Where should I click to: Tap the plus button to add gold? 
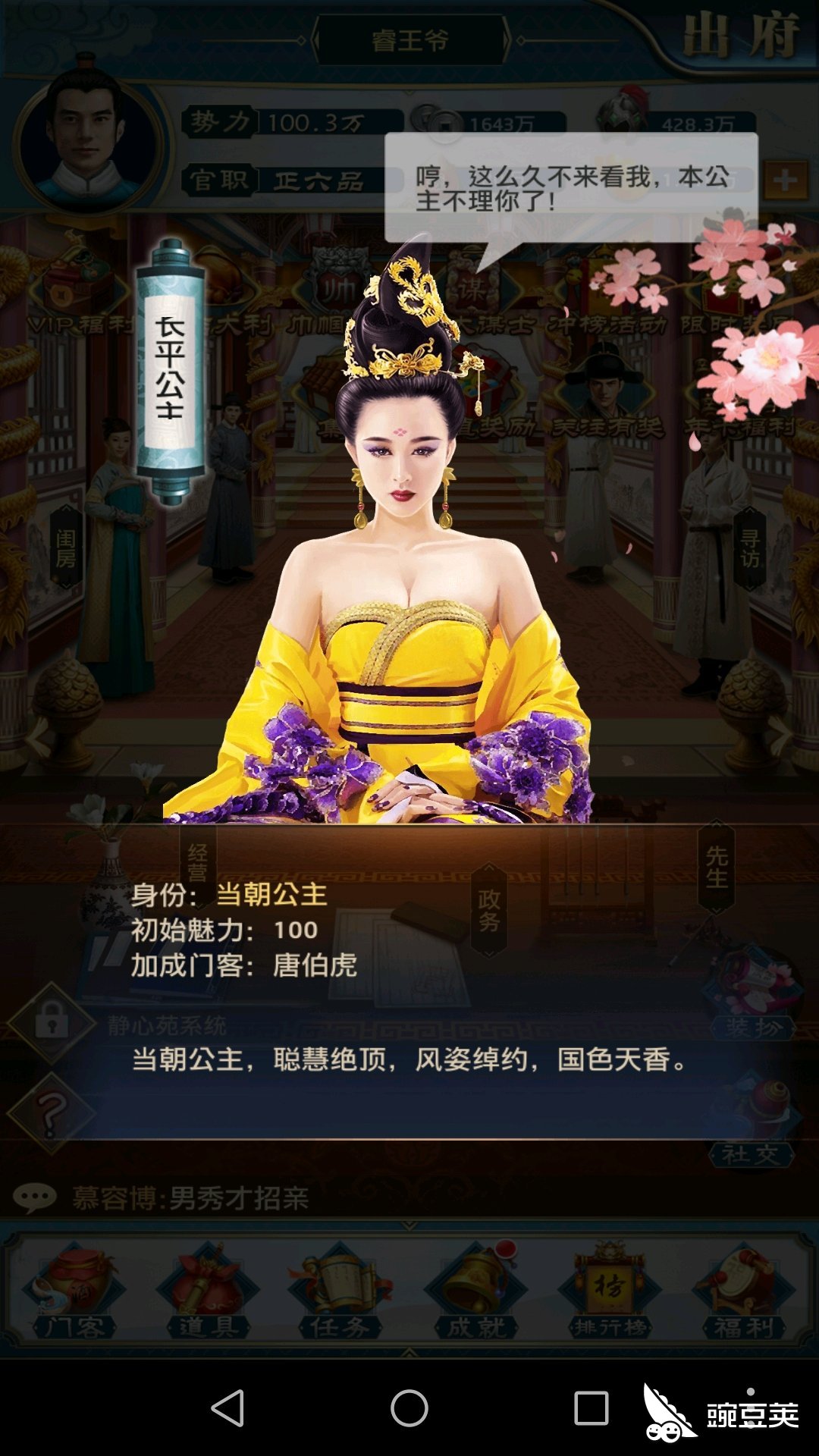click(x=785, y=180)
